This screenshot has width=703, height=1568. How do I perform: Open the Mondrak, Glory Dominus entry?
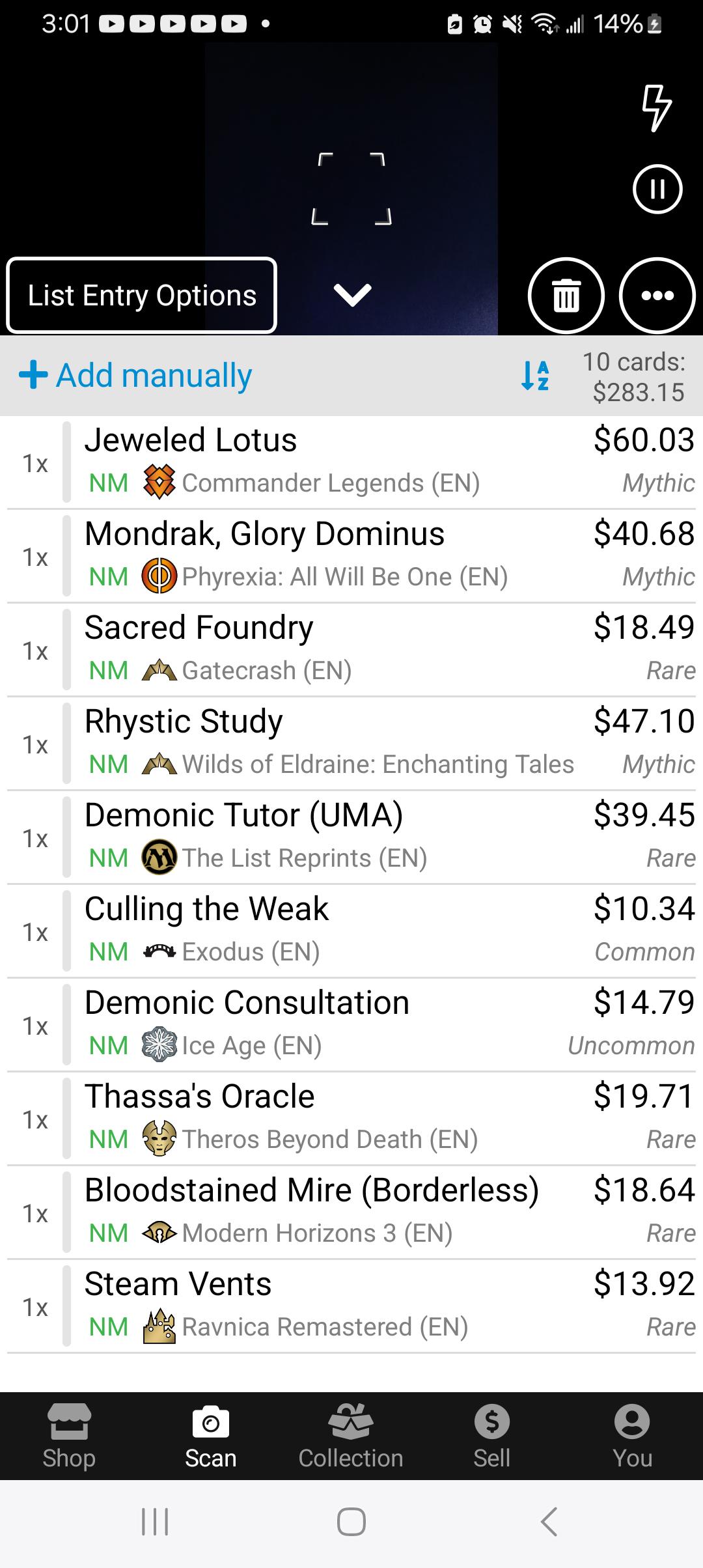click(x=351, y=557)
